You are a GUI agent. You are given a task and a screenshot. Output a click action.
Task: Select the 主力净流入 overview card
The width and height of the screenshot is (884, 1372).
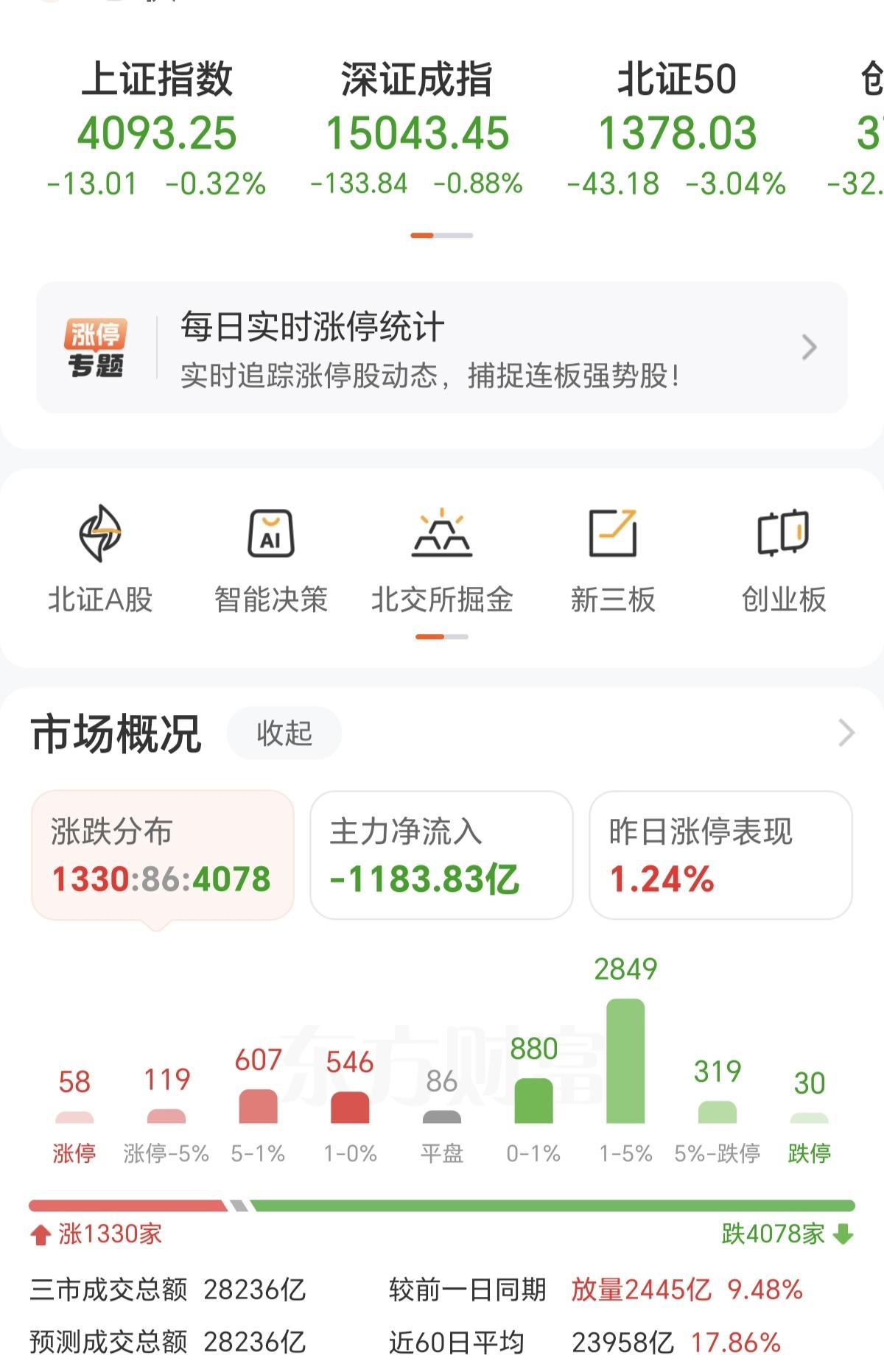441,854
